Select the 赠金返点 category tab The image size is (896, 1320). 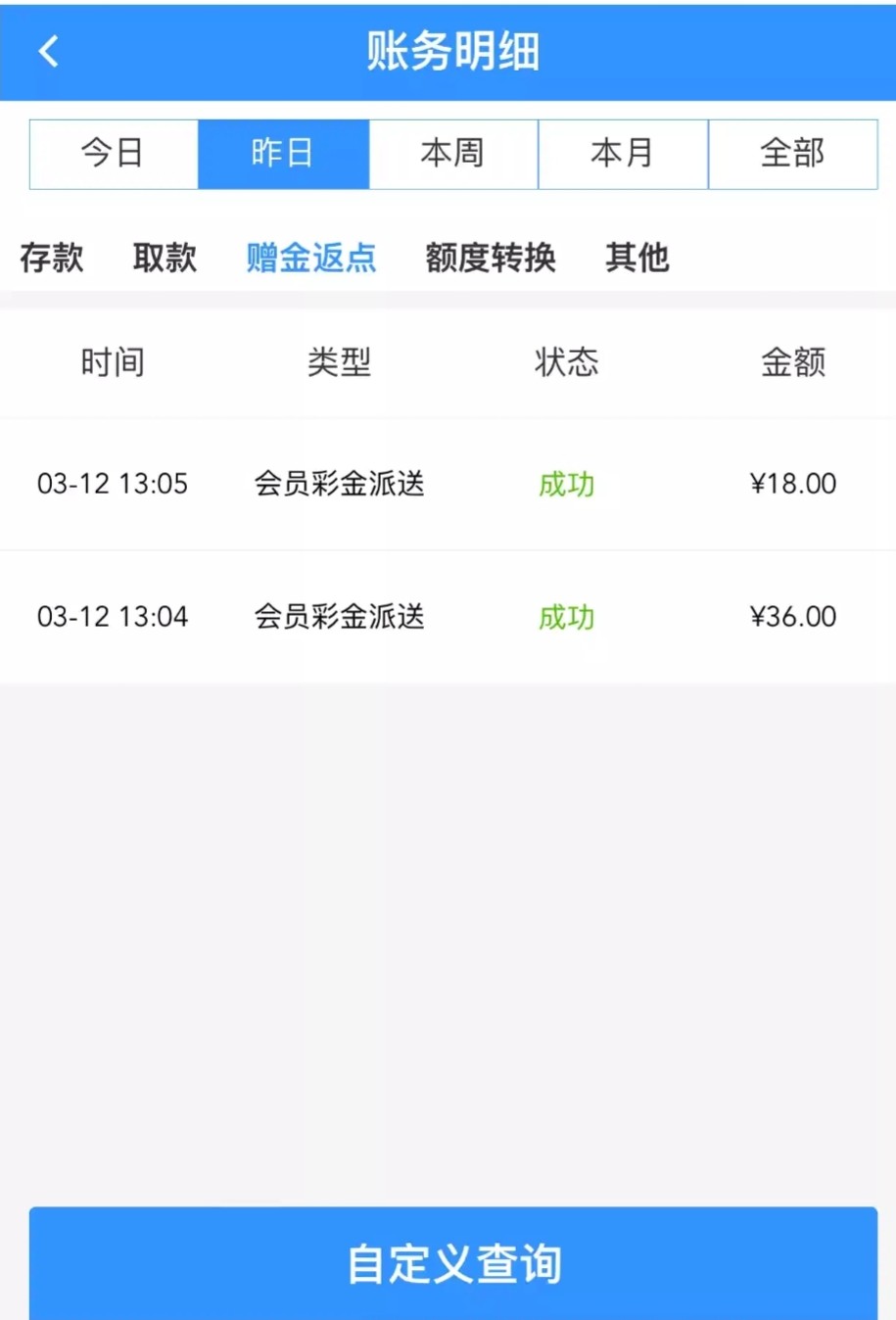[x=311, y=258]
